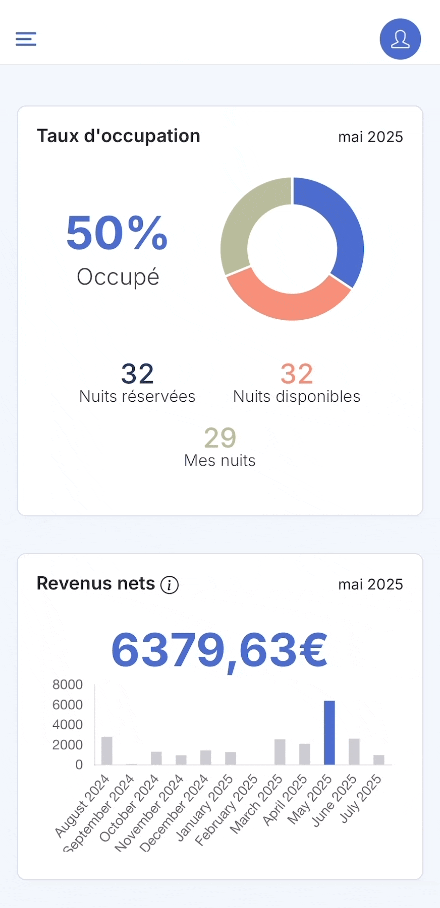Select the August 2024 revenue bar

coord(107,750)
